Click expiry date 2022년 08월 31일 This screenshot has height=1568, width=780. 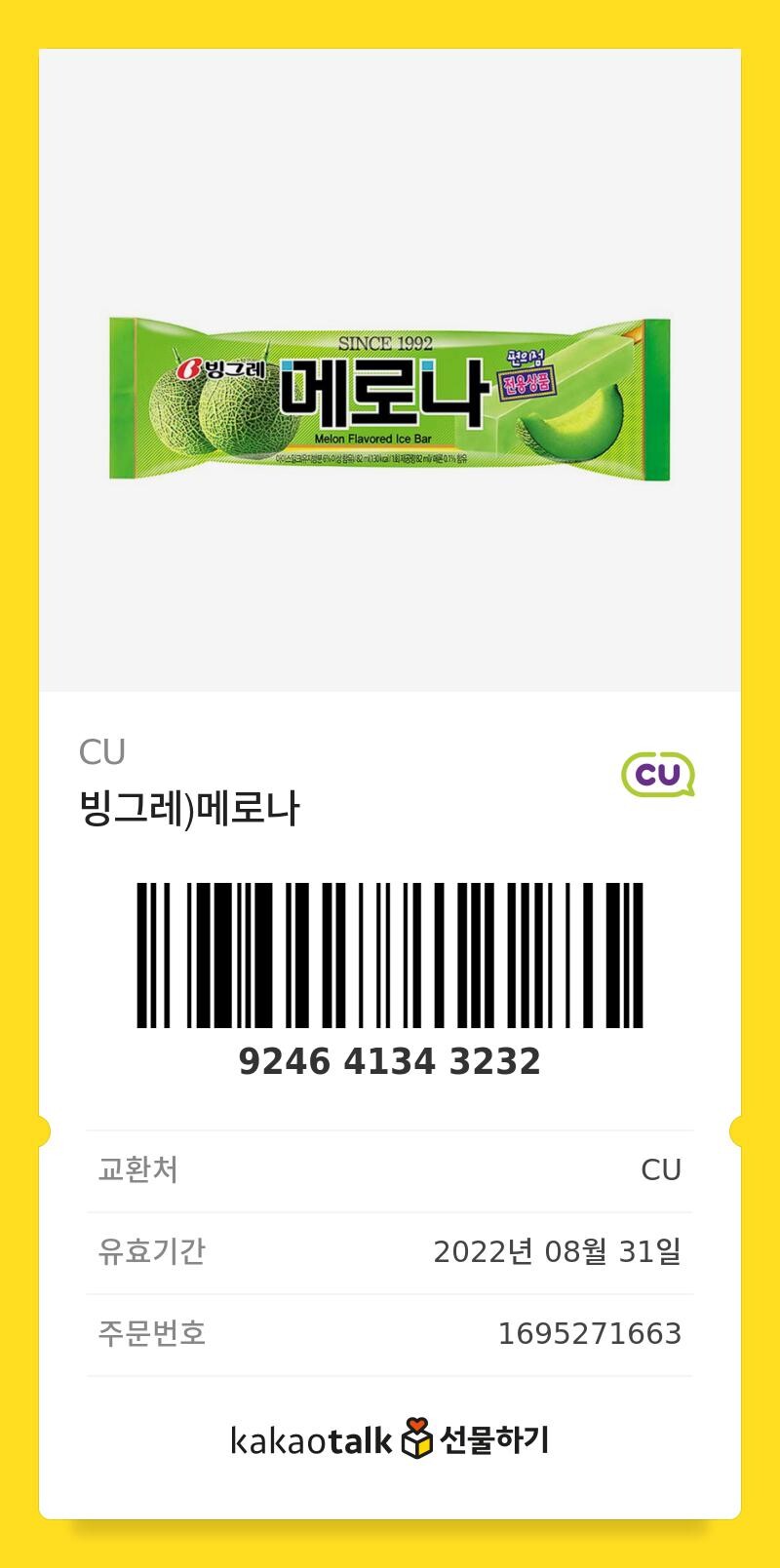click(563, 1250)
